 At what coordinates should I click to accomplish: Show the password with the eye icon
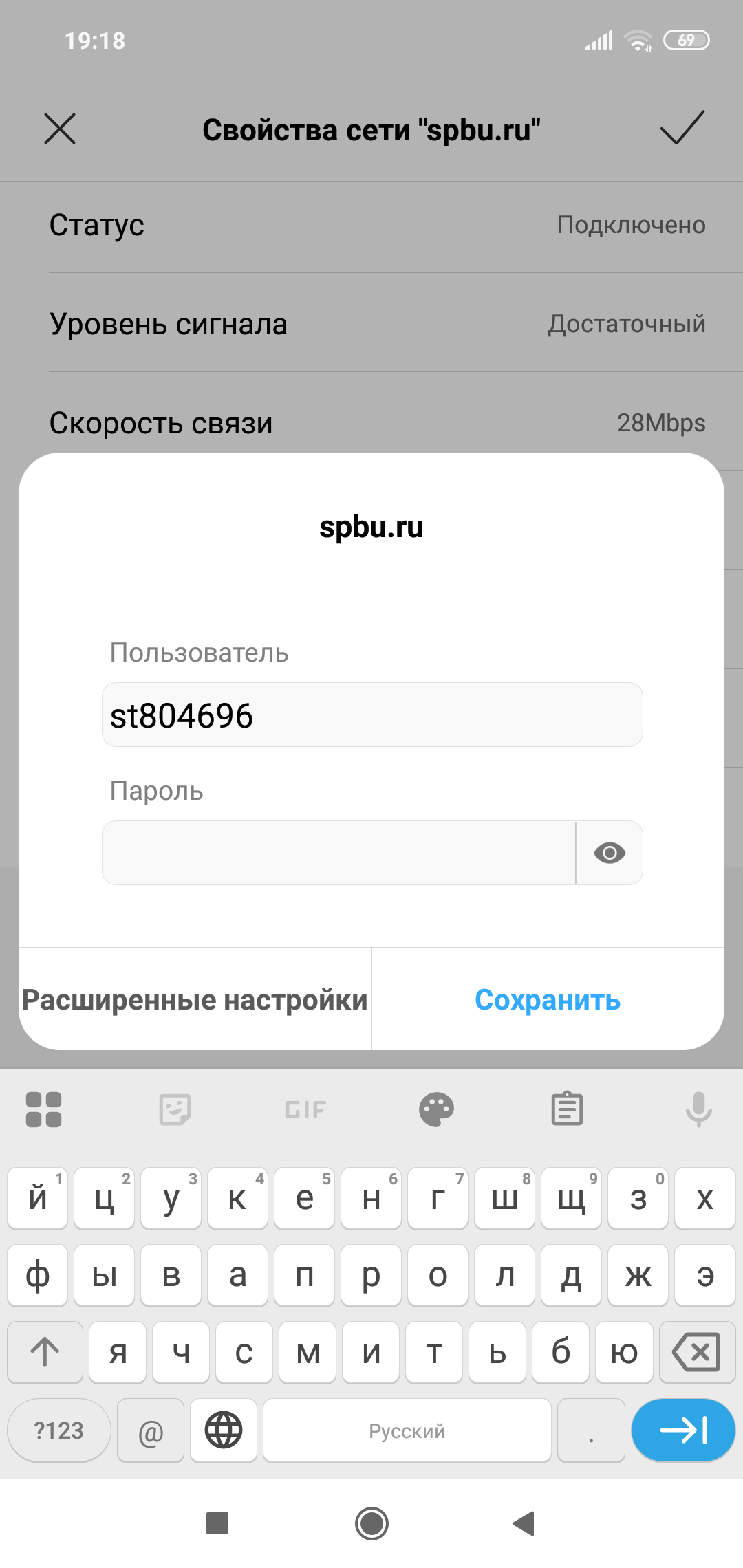610,853
